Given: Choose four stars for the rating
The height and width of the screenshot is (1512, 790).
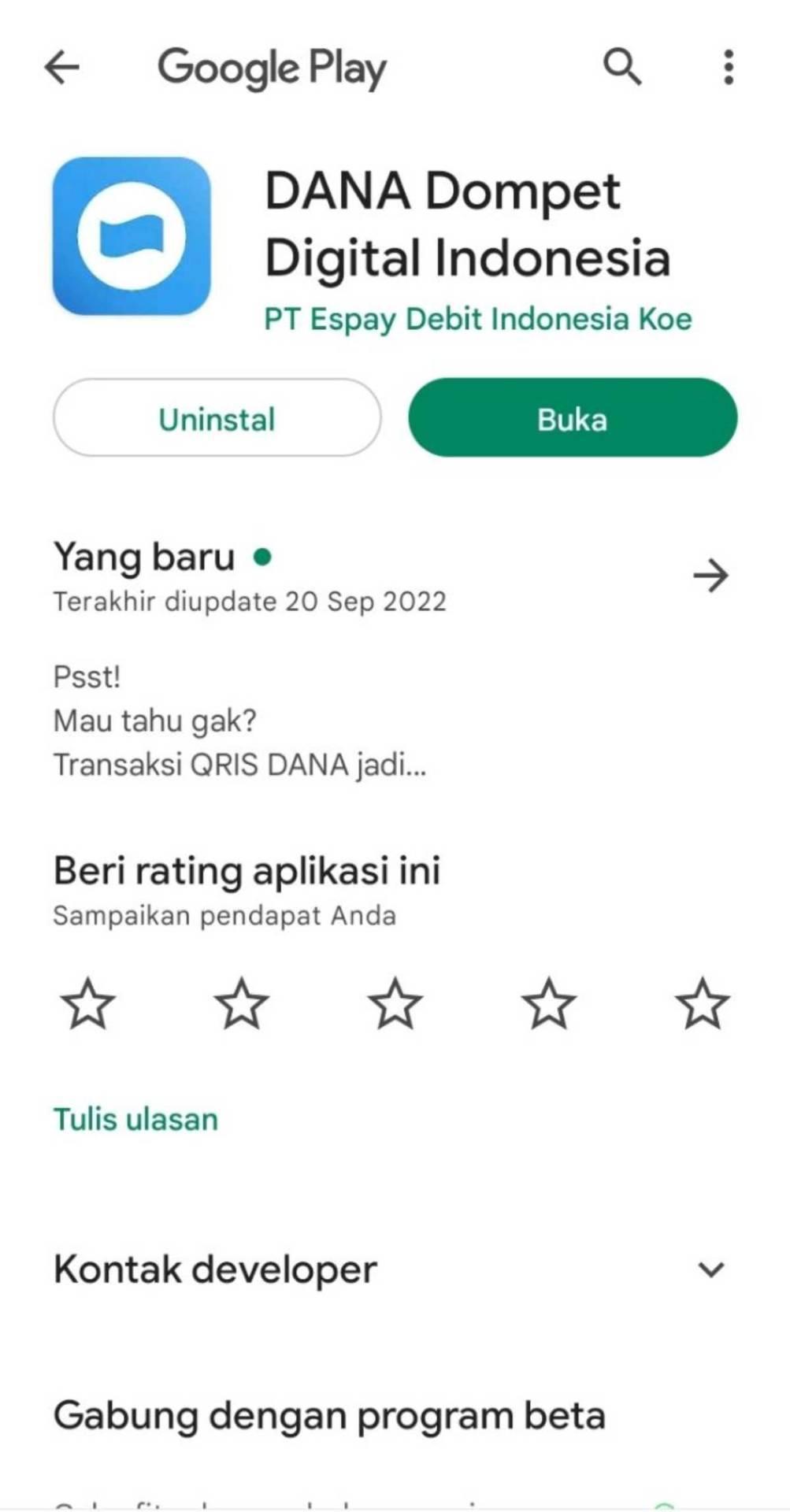Looking at the screenshot, I should coord(549,1004).
